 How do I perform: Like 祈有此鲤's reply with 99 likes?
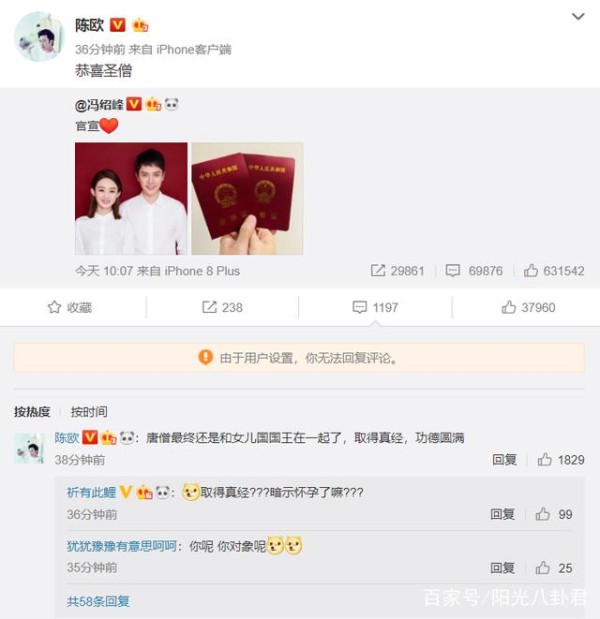[554, 514]
